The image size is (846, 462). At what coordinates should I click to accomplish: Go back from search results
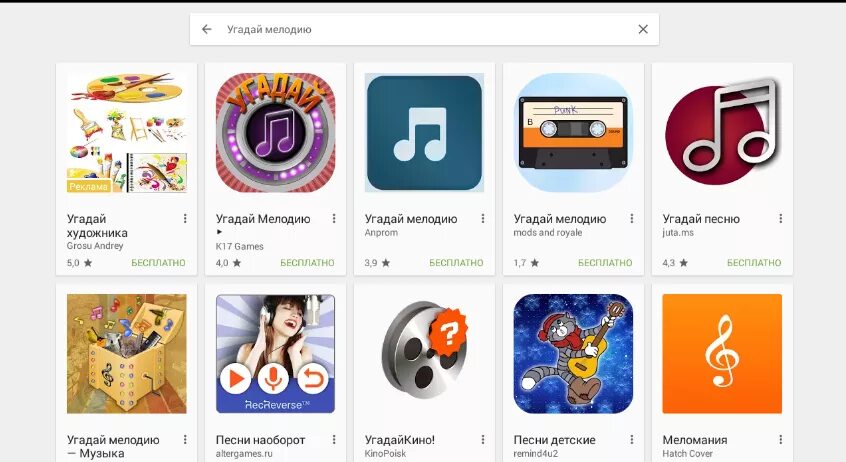[207, 29]
